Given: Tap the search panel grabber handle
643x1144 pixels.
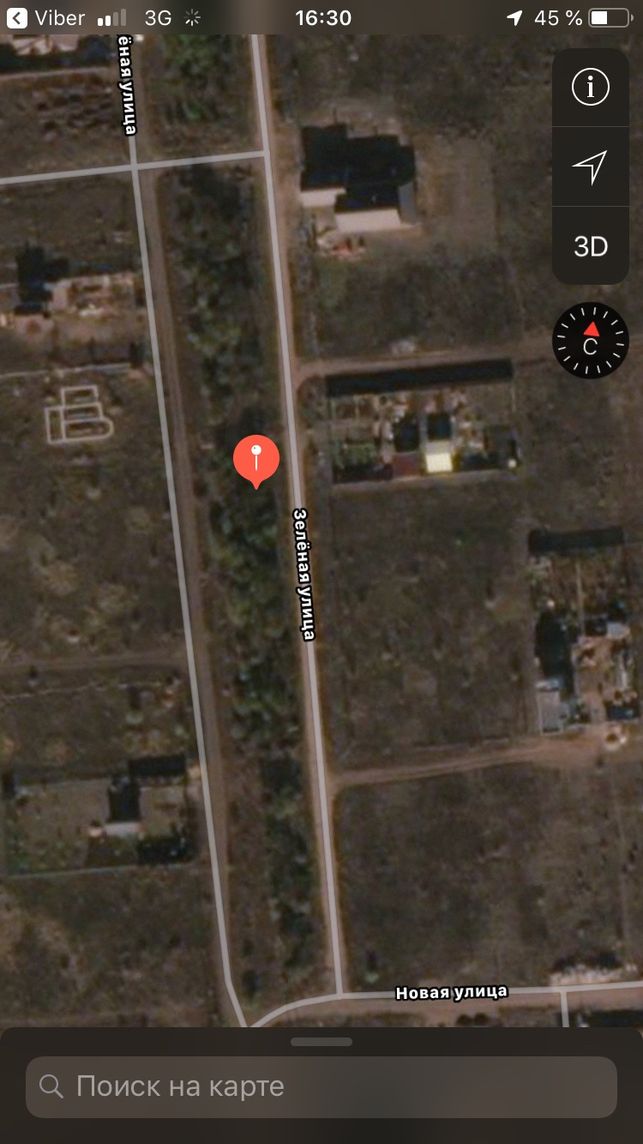Looking at the screenshot, I should pos(321,1042).
